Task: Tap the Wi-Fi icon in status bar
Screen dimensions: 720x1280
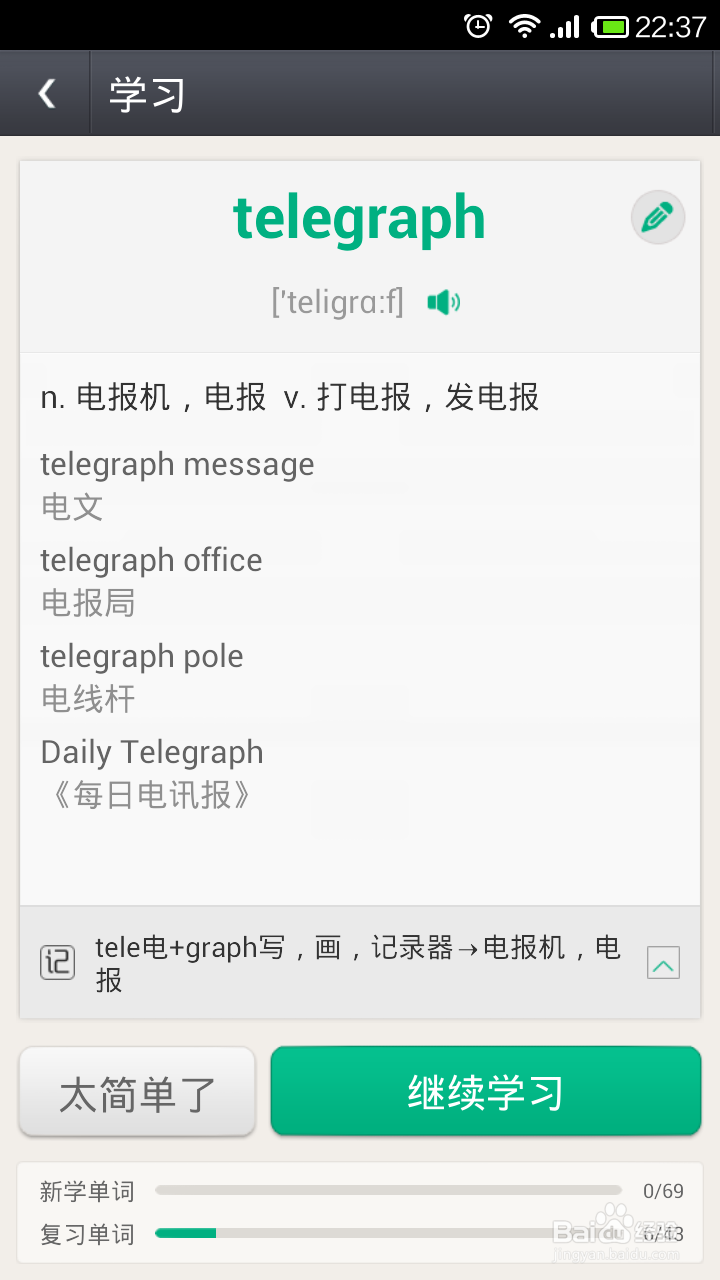Action: [525, 24]
